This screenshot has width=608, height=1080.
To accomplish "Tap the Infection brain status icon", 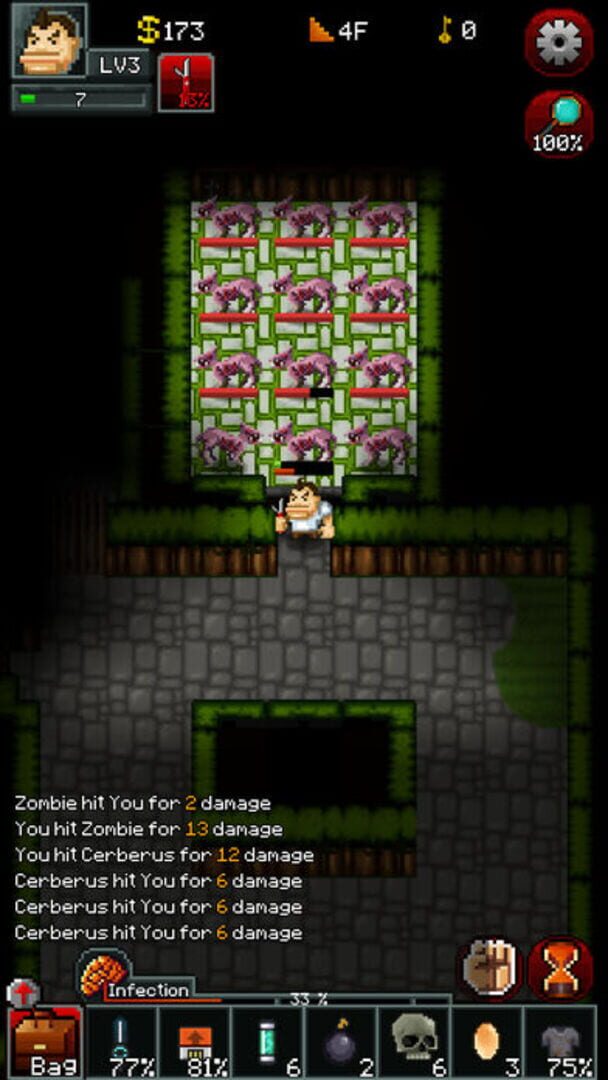I will (x=103, y=972).
